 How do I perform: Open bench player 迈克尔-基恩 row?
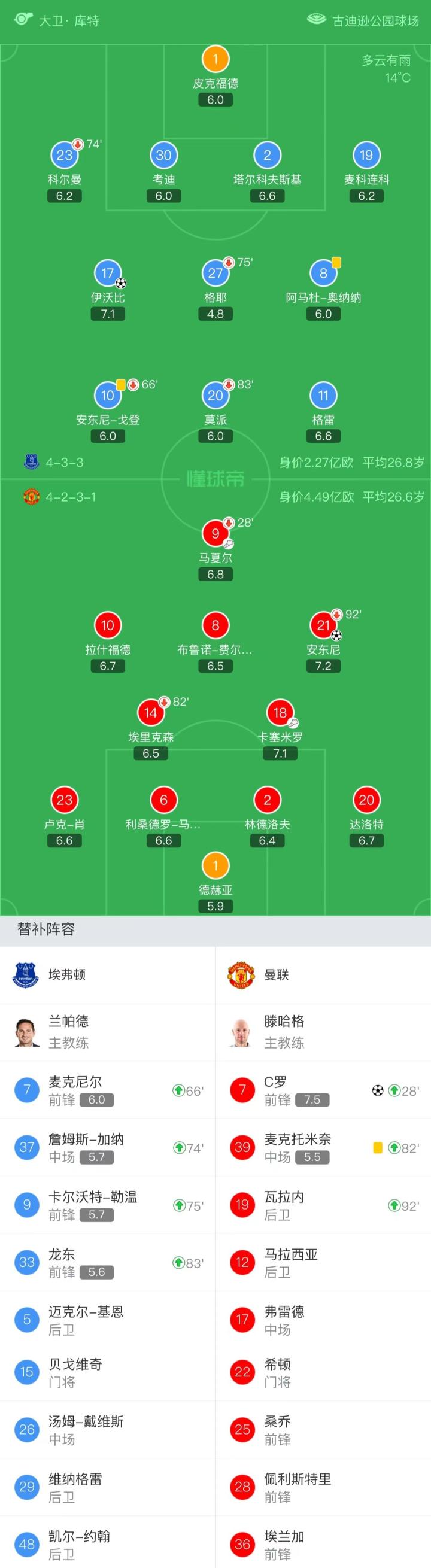point(108,1320)
